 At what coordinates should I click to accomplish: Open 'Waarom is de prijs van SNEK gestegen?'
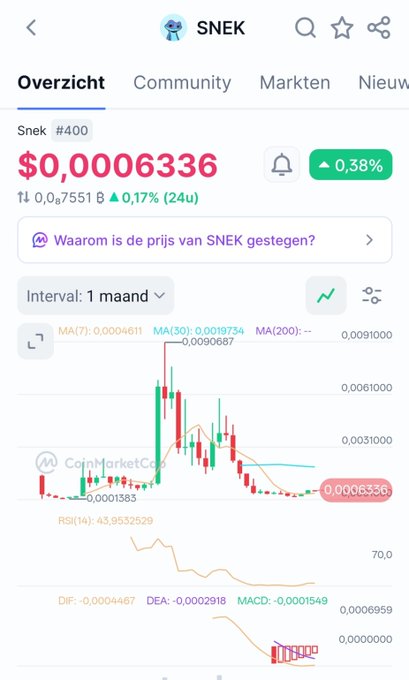(x=205, y=240)
